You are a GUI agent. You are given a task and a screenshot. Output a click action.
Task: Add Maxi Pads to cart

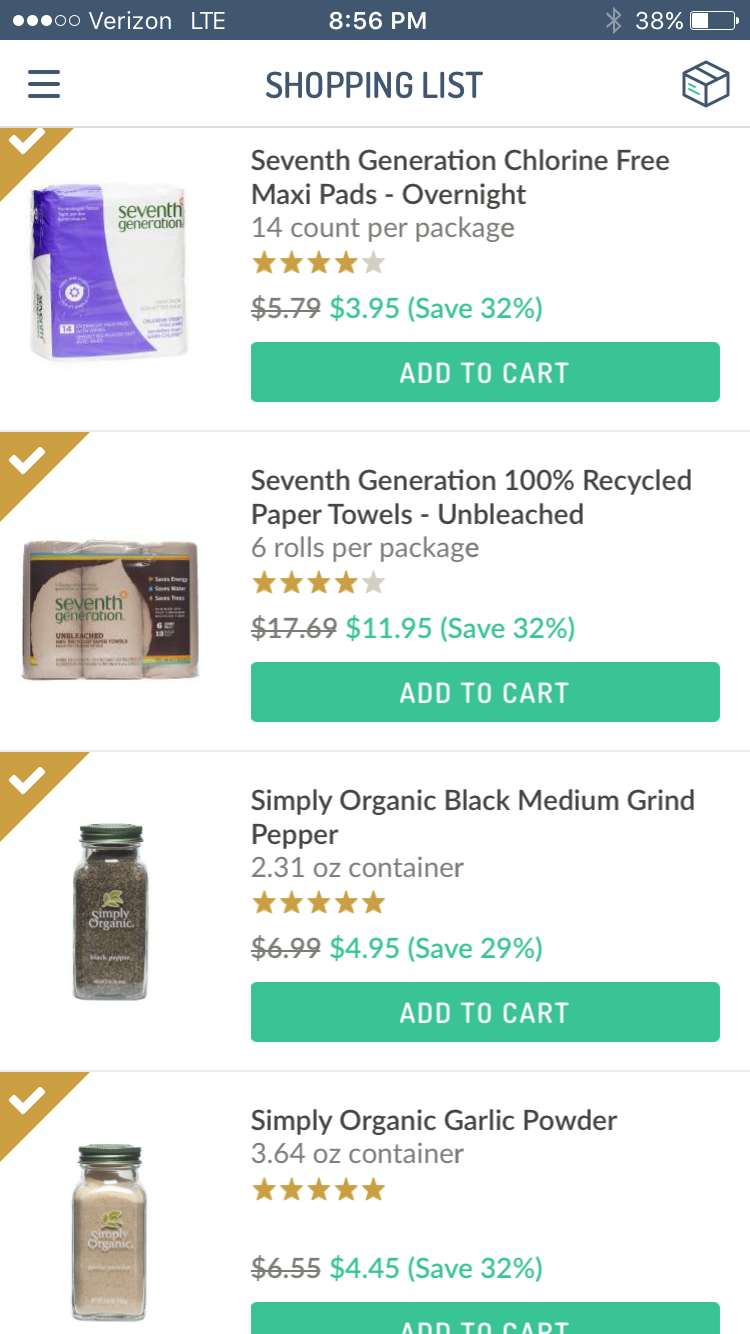coord(485,371)
